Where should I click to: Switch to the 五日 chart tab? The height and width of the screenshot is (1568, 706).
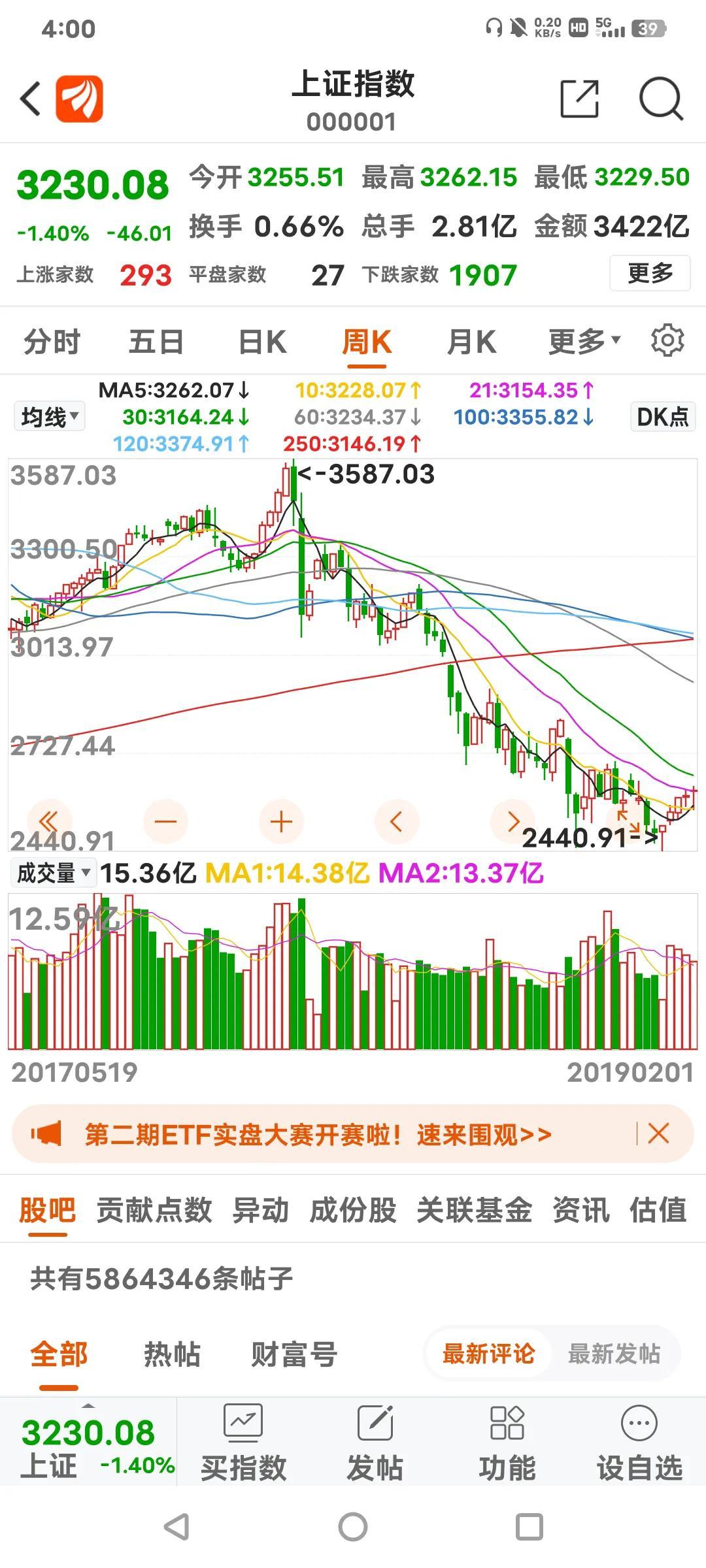156,342
